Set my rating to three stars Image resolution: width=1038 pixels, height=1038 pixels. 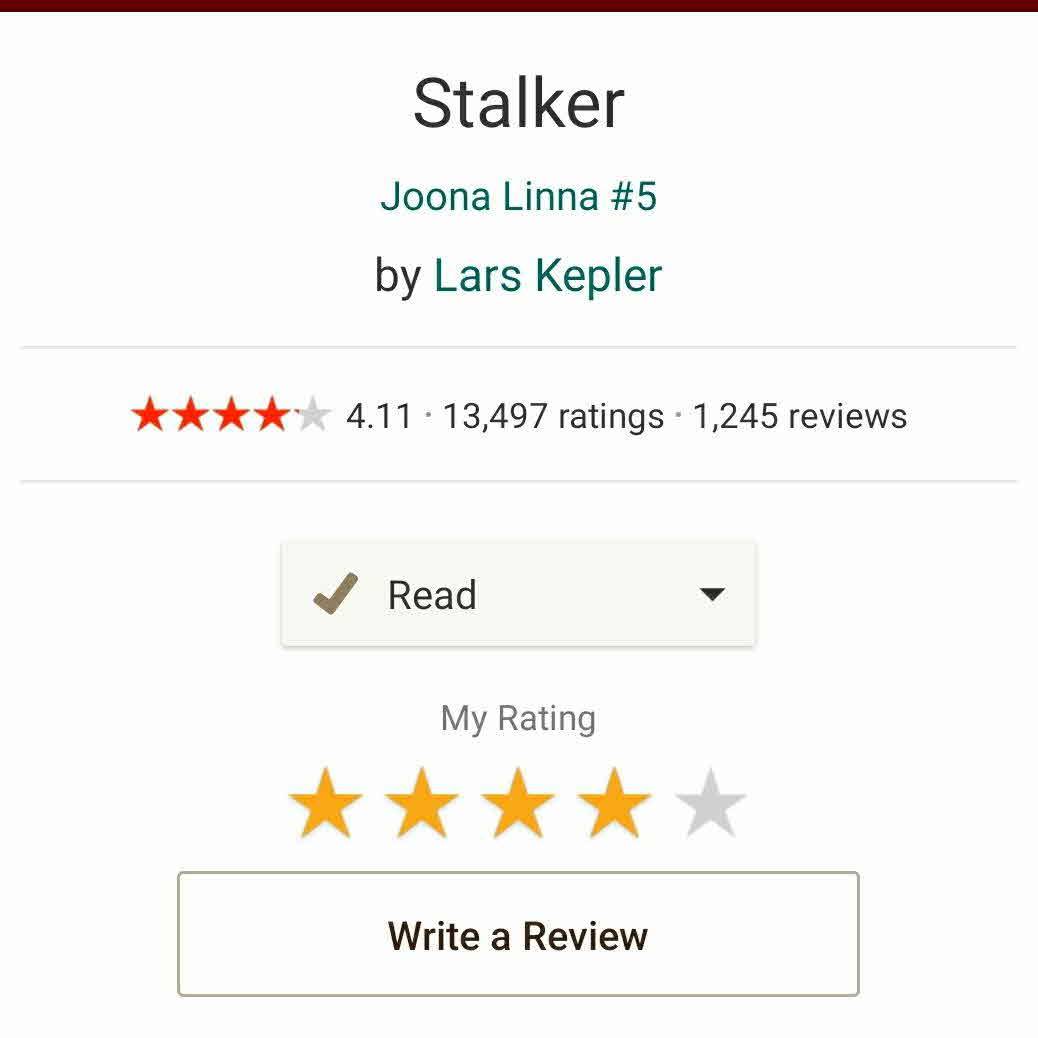(x=518, y=803)
